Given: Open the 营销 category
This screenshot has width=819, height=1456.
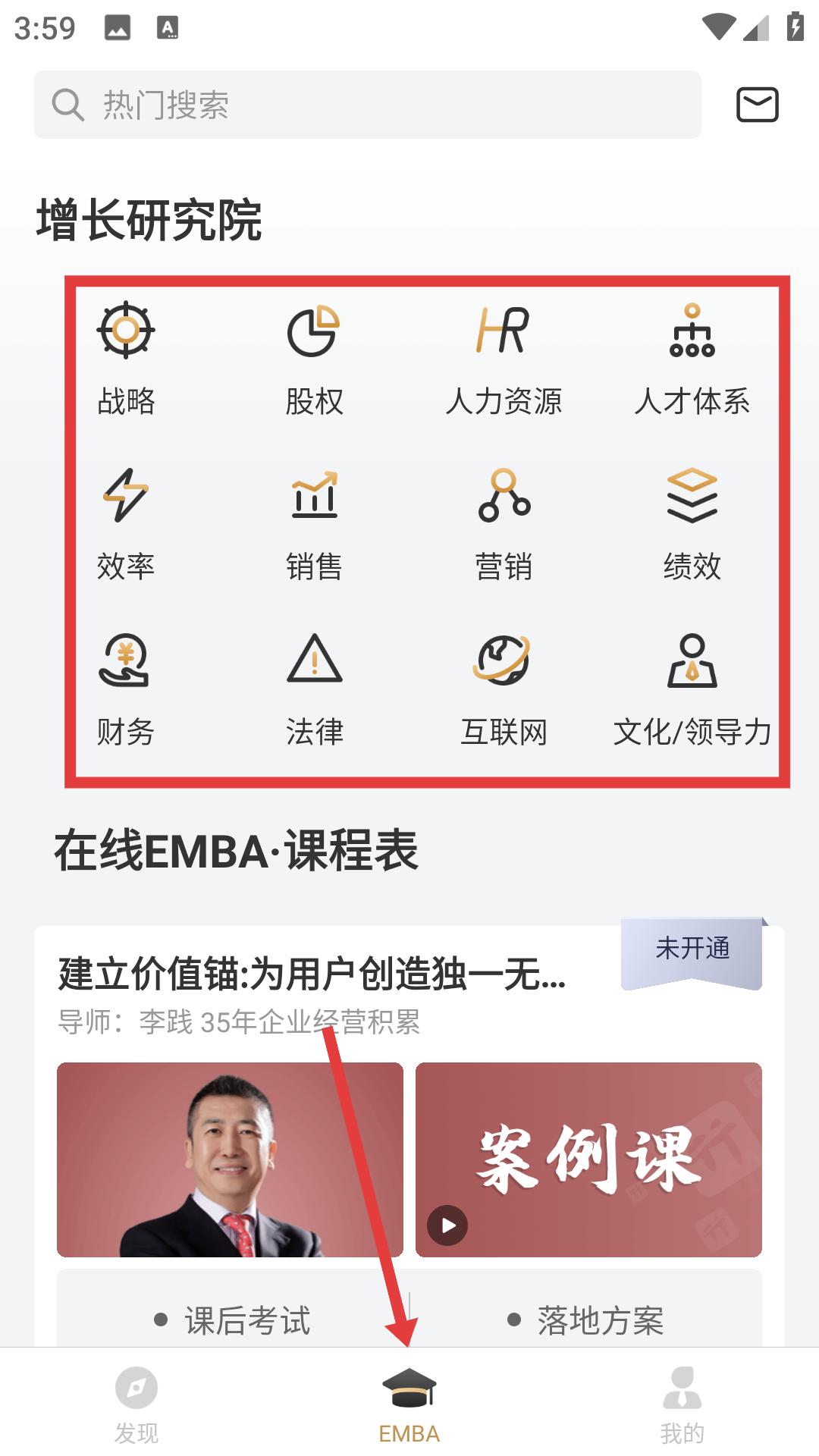Looking at the screenshot, I should click(504, 523).
